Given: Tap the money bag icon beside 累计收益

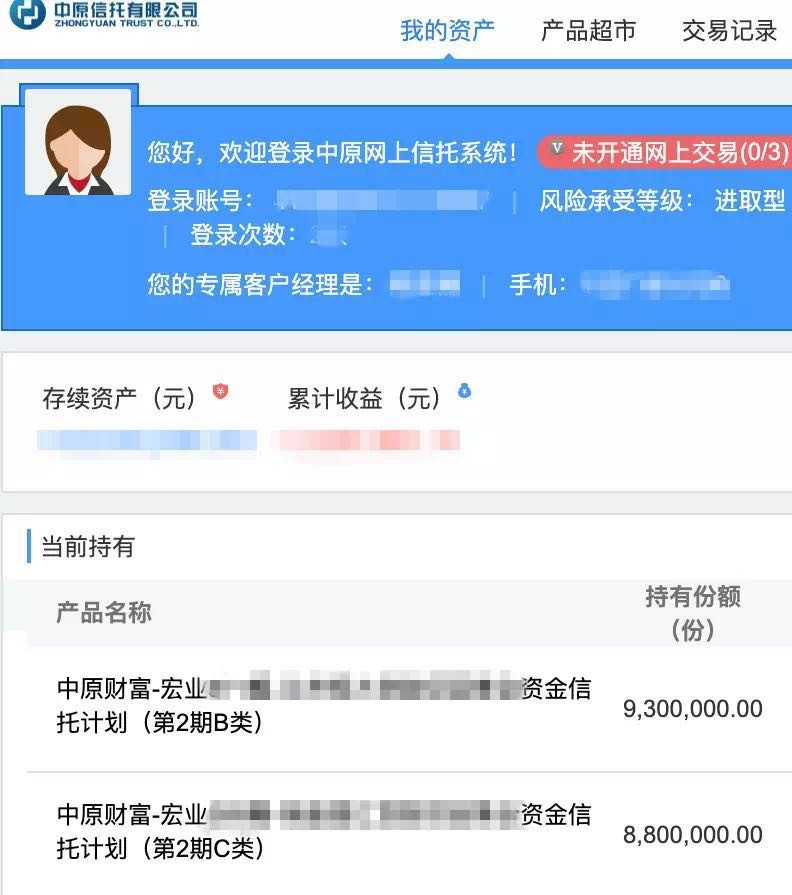Looking at the screenshot, I should (464, 391).
